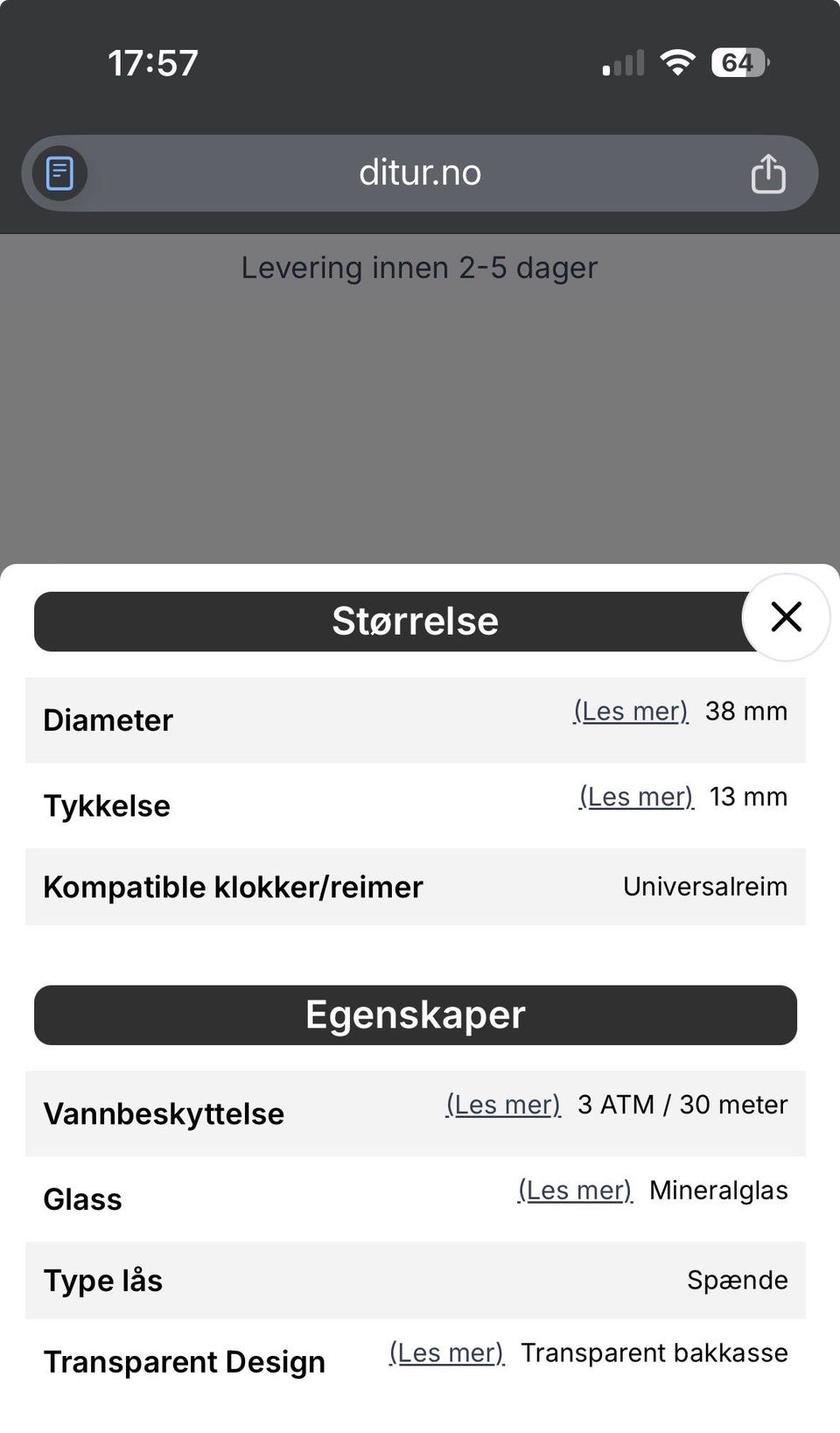Image resolution: width=840 pixels, height=1433 pixels.
Task: Close the specifications sheet
Action: pos(786,617)
